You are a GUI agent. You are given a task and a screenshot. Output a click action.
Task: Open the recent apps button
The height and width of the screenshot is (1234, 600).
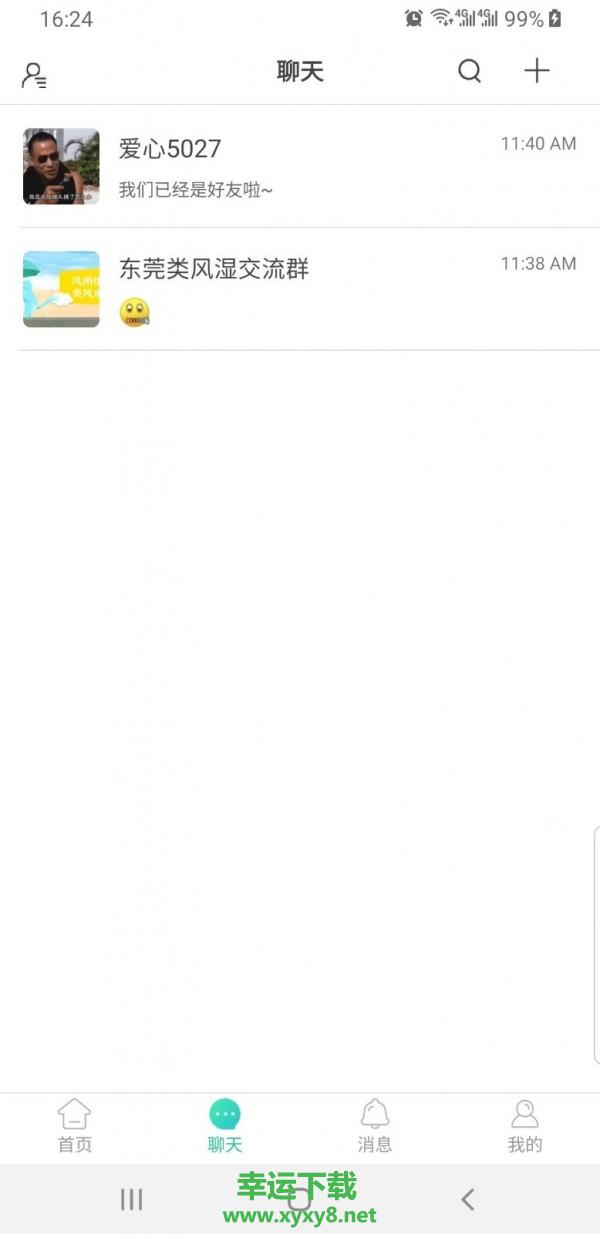pos(131,1199)
